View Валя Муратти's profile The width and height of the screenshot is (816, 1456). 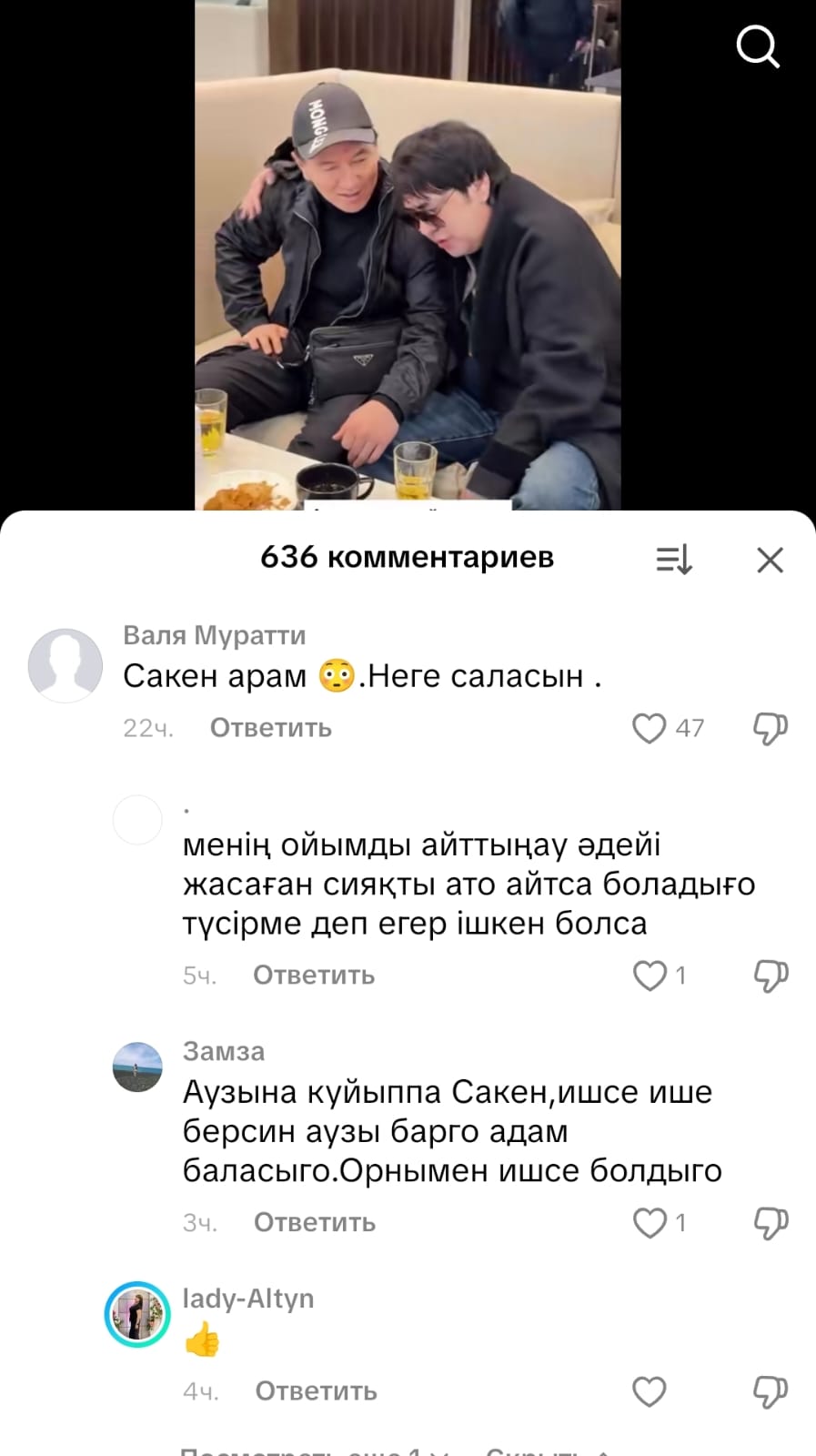(x=65, y=665)
